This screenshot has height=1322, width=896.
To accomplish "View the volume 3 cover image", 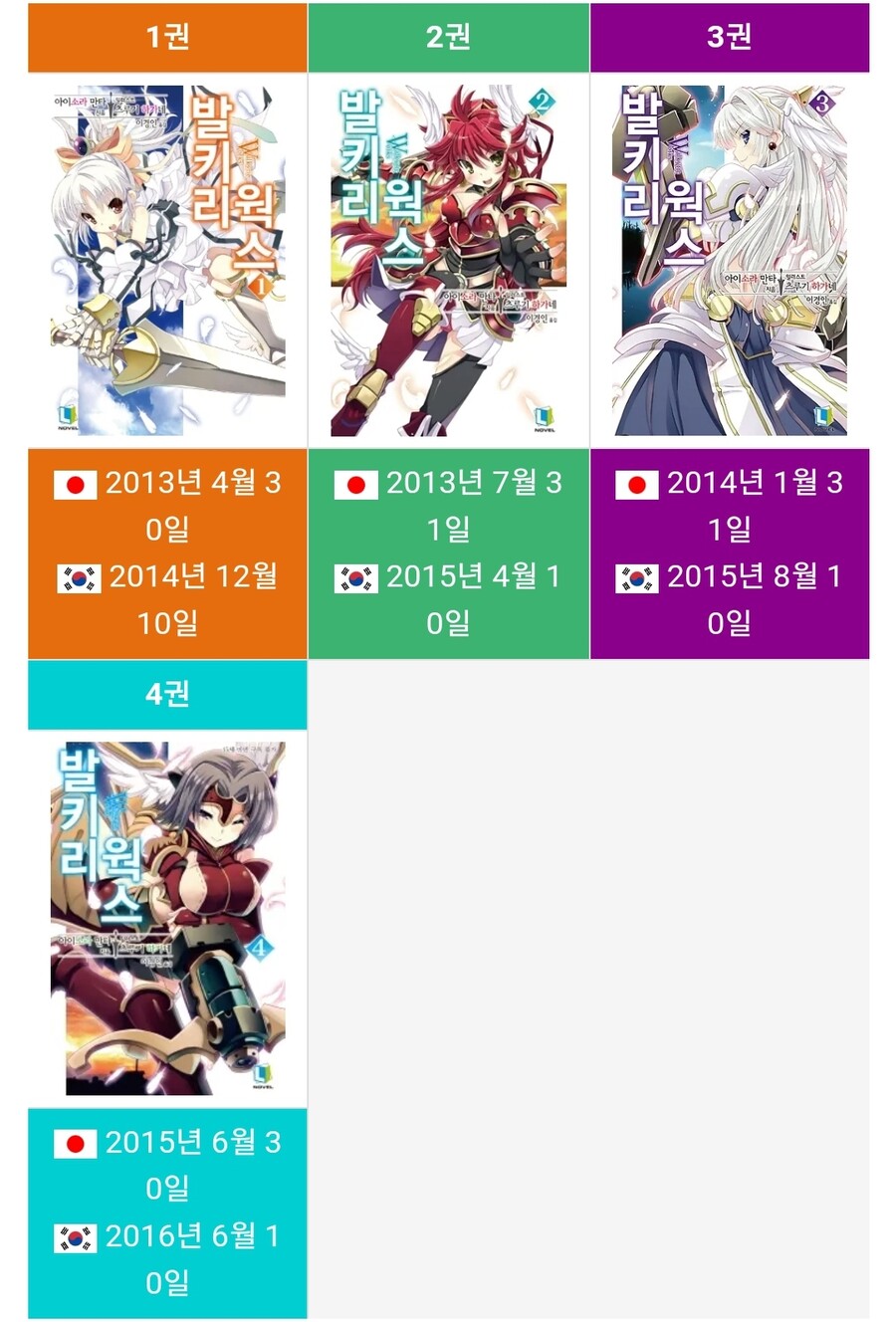I will [x=729, y=260].
